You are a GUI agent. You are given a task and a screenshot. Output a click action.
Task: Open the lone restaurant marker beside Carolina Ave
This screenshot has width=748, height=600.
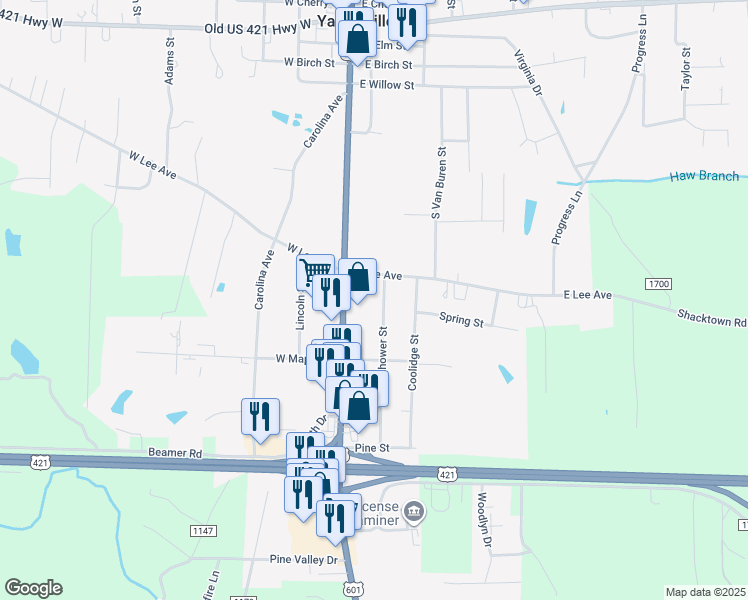click(260, 416)
